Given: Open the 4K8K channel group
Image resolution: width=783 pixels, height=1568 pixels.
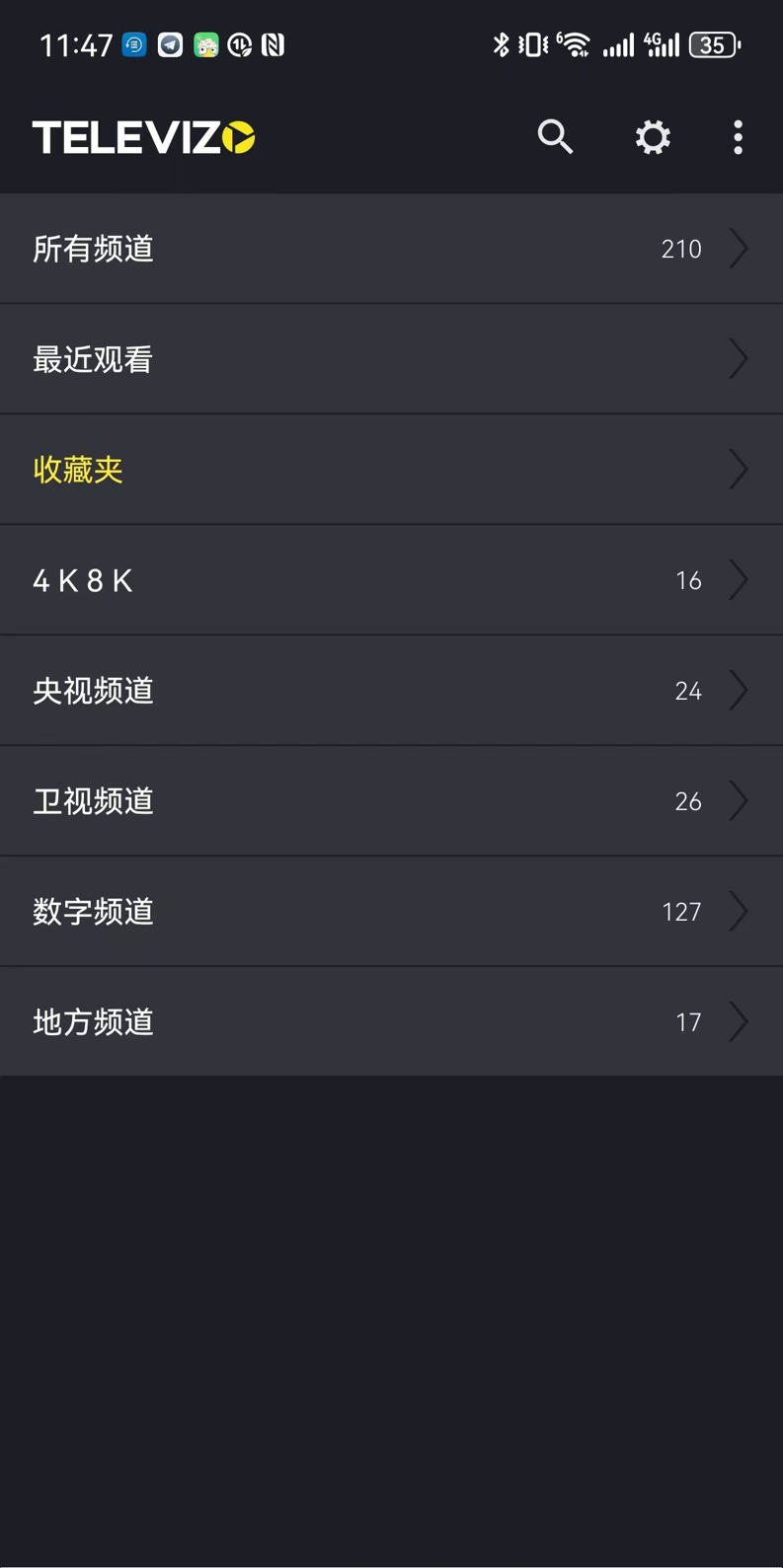Looking at the screenshot, I should [x=391, y=580].
